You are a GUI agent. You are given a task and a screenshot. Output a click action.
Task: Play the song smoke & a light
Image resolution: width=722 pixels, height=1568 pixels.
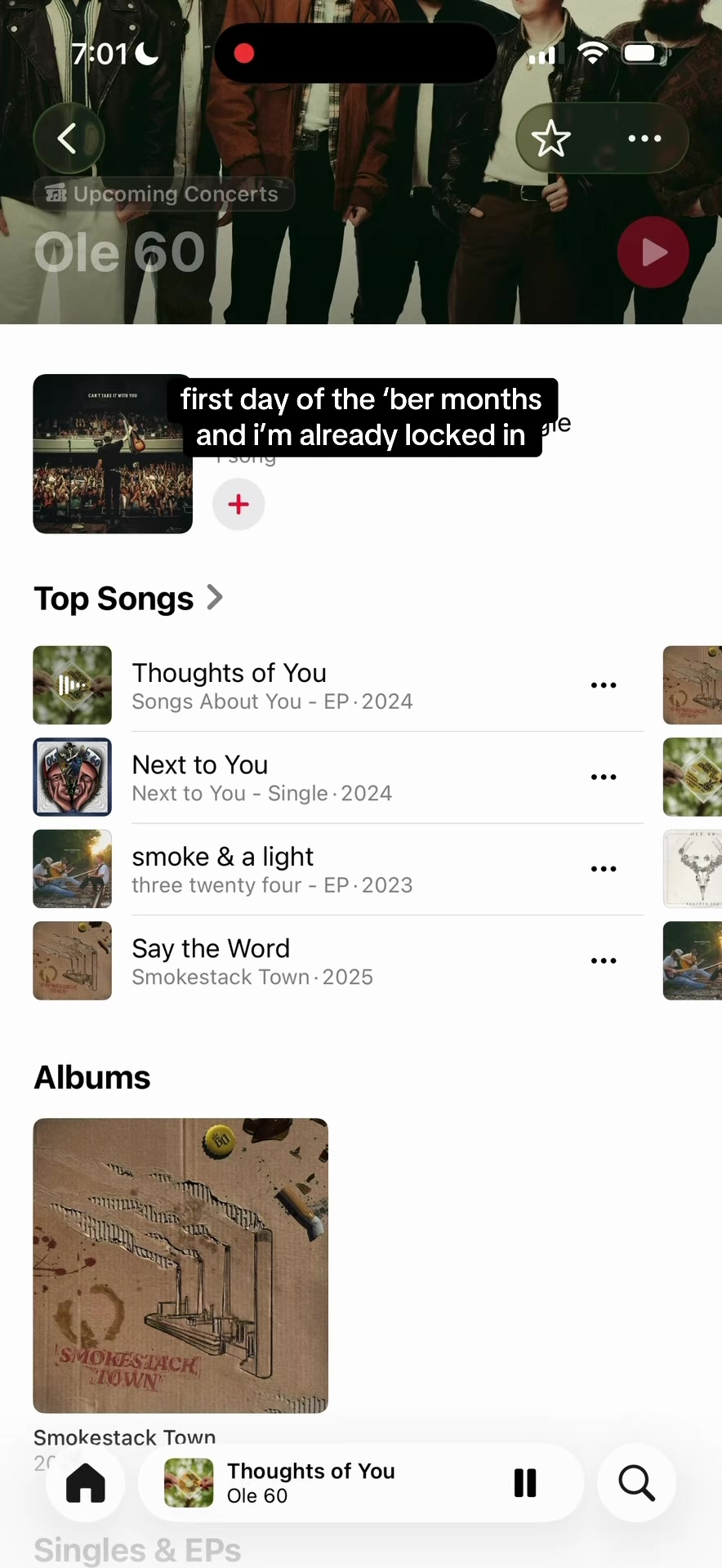click(x=338, y=869)
